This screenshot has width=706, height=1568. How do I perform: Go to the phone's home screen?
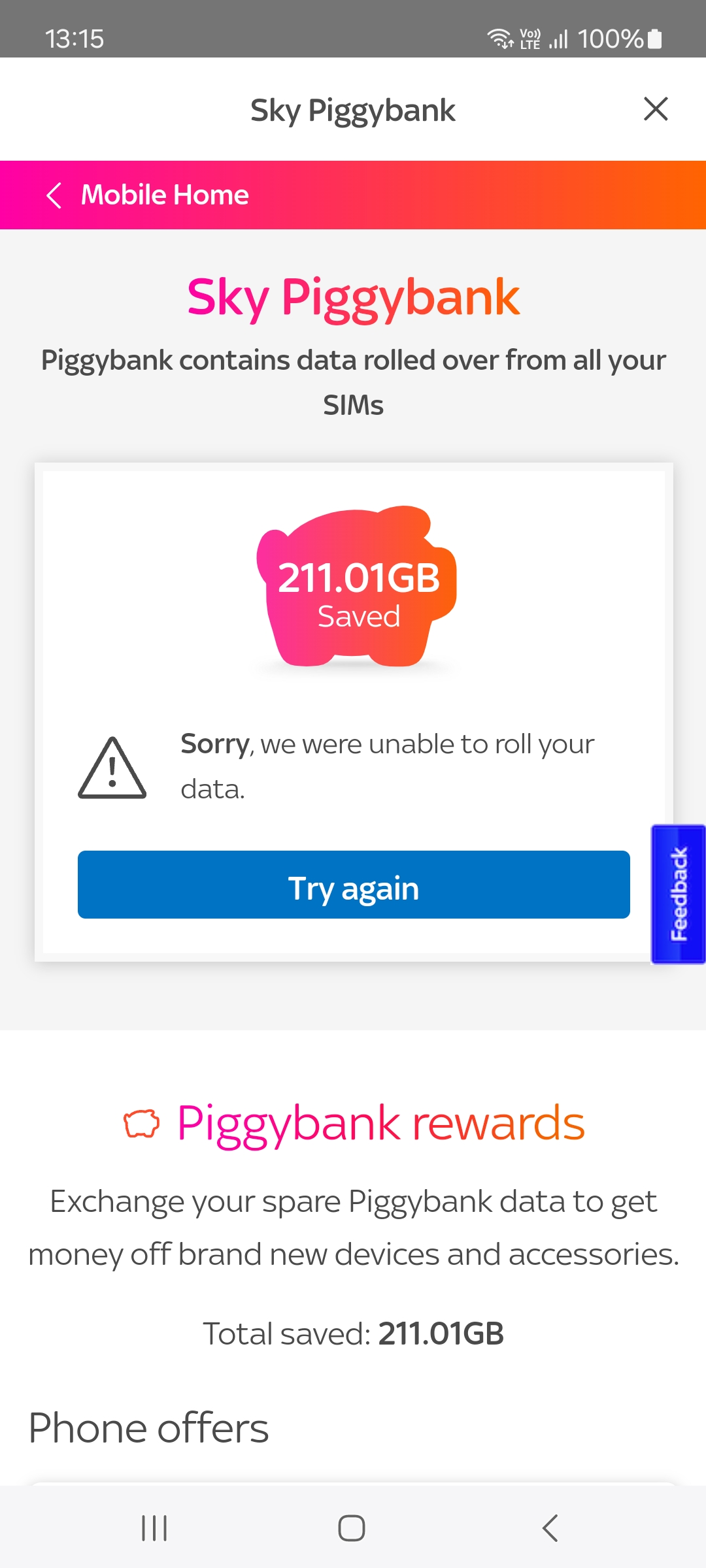[x=352, y=1528]
